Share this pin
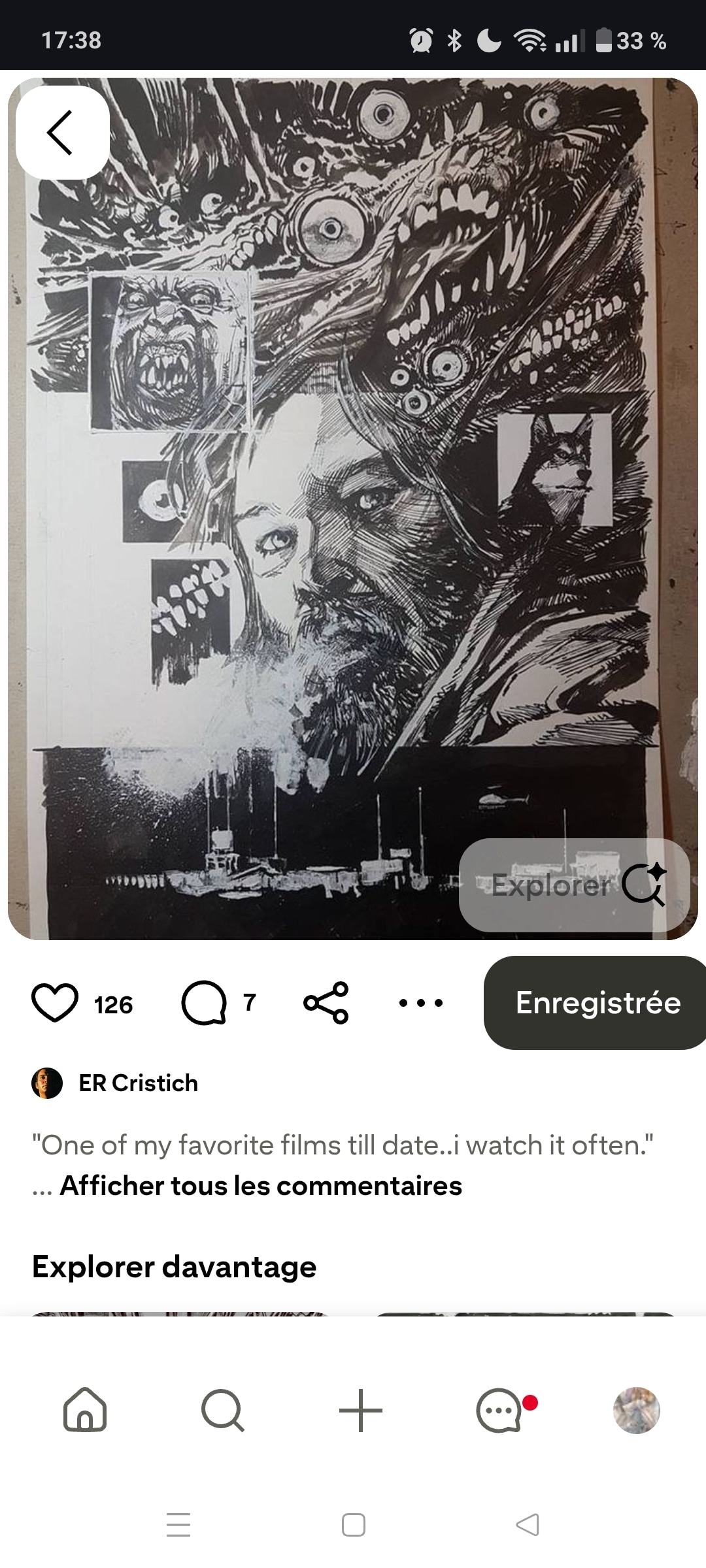 (x=326, y=1003)
